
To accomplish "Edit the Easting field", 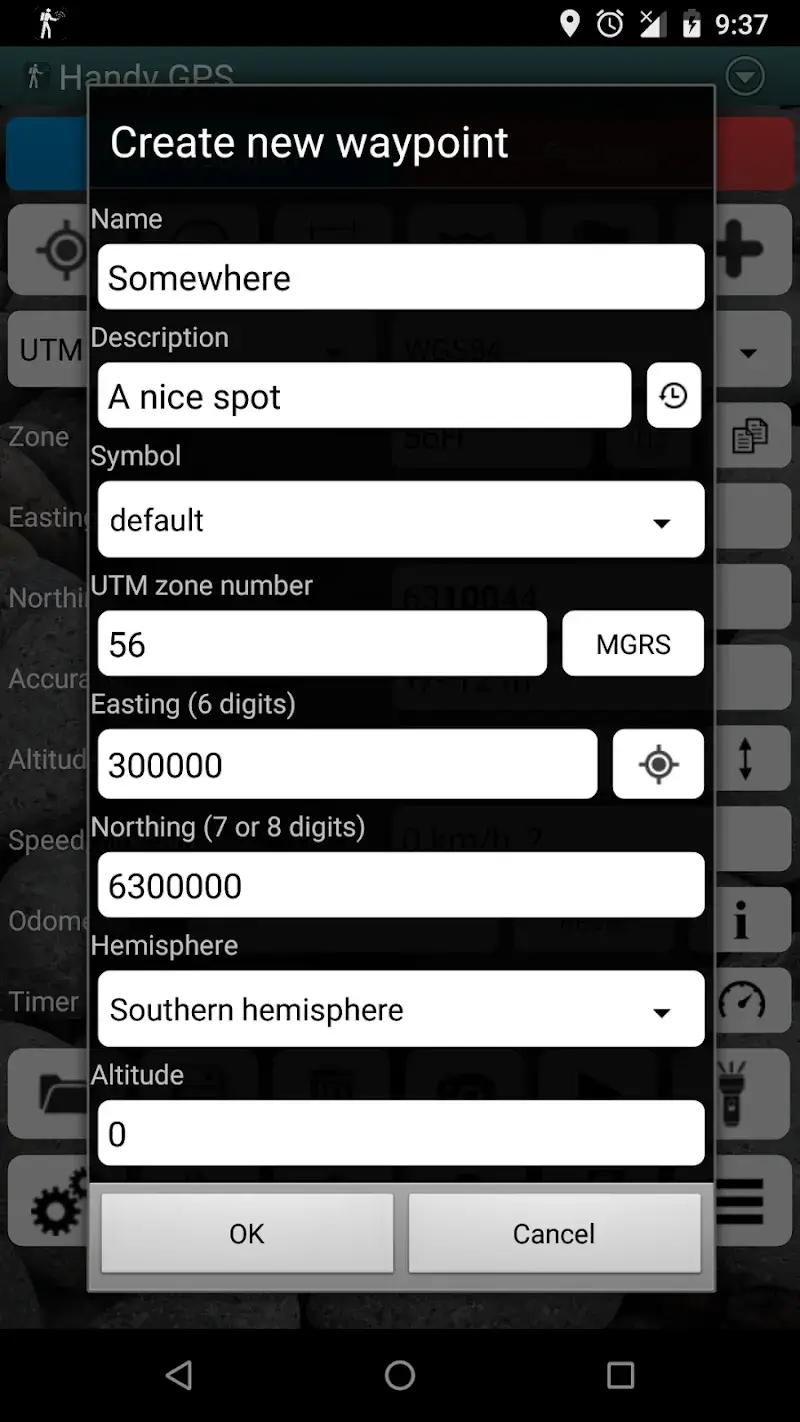I will click(x=347, y=765).
